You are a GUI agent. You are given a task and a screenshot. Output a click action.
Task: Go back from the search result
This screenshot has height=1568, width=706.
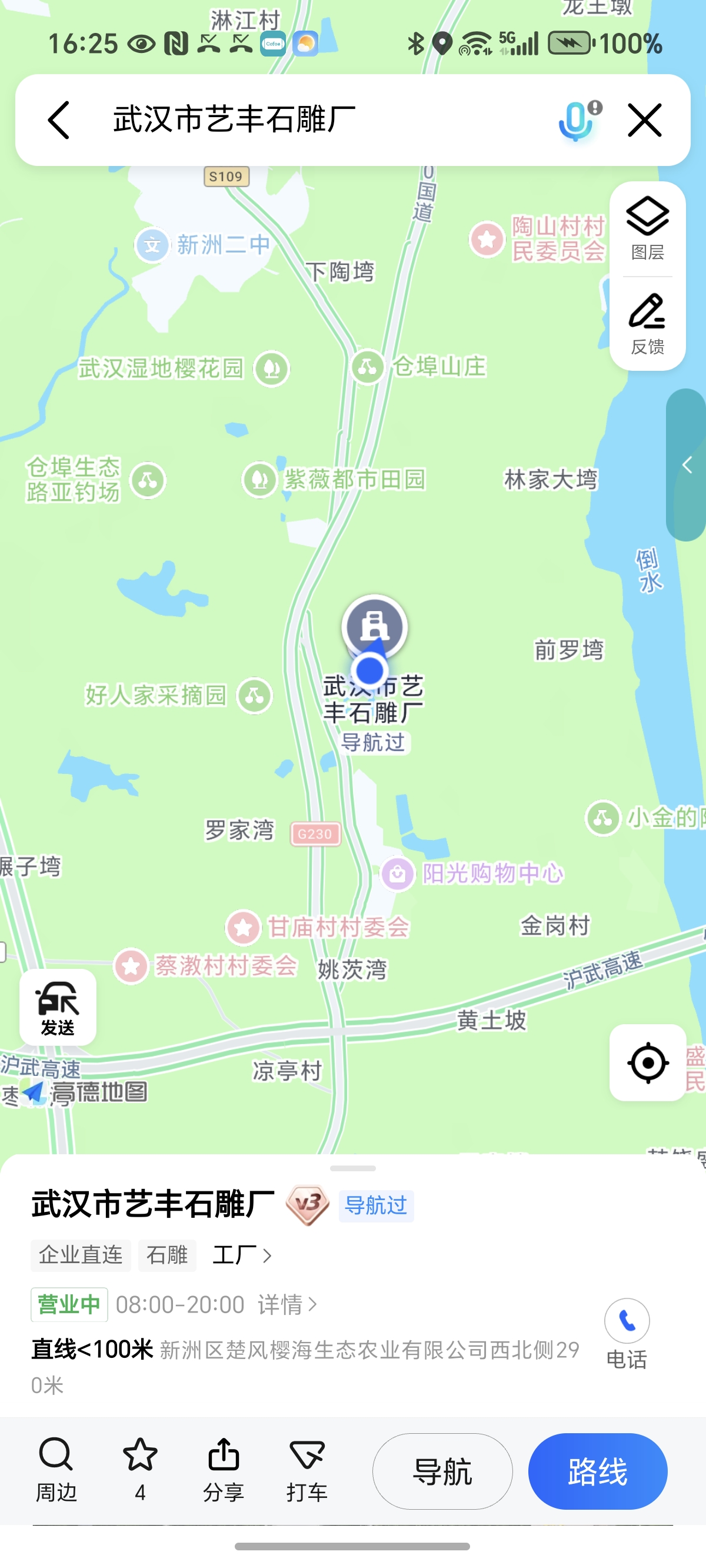coord(59,120)
